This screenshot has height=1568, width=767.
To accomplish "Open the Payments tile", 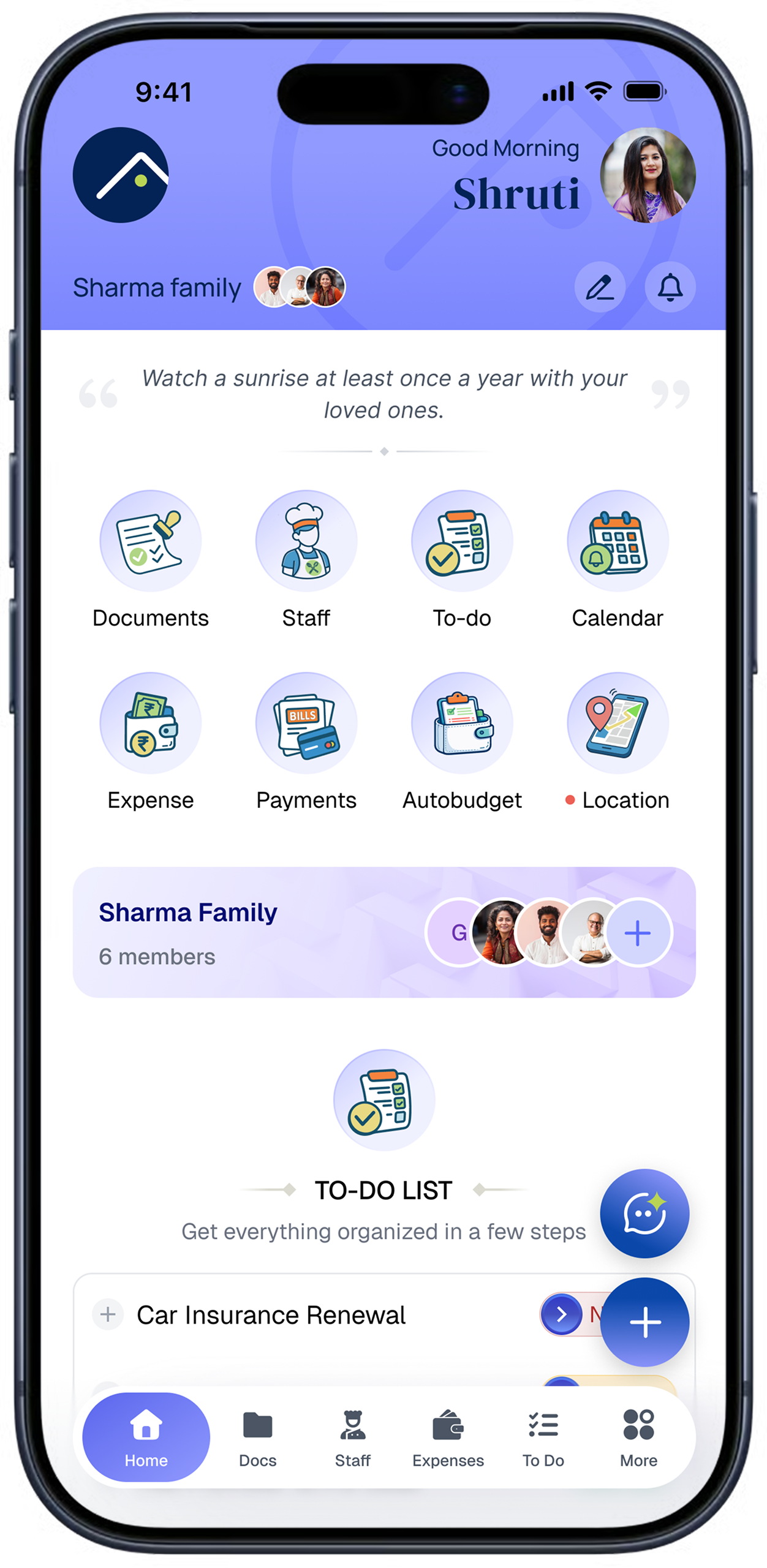I will pyautogui.click(x=306, y=741).
